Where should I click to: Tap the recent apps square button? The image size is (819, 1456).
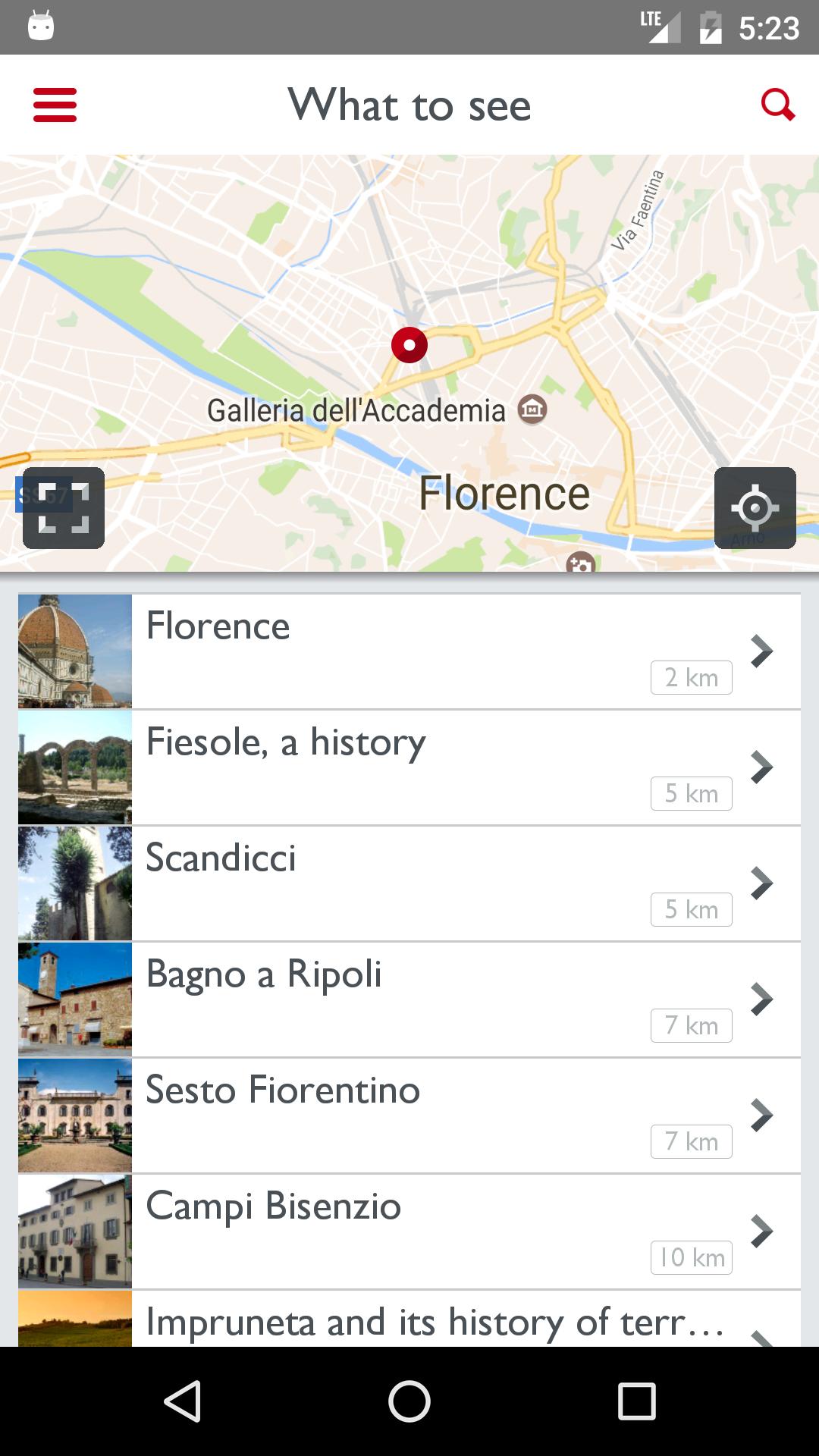634,1399
